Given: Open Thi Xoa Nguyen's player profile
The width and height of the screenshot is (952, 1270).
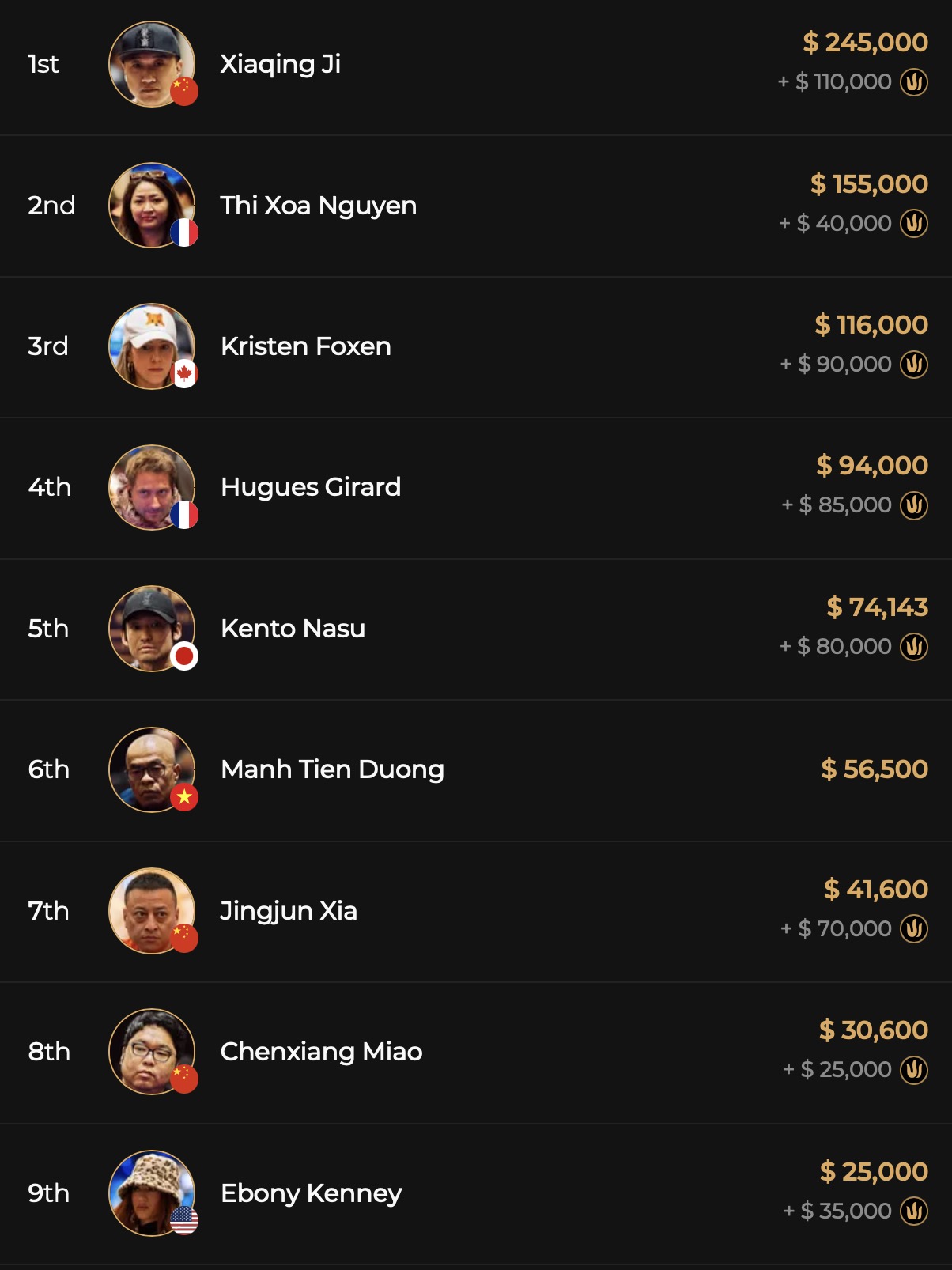Looking at the screenshot, I should point(318,206).
